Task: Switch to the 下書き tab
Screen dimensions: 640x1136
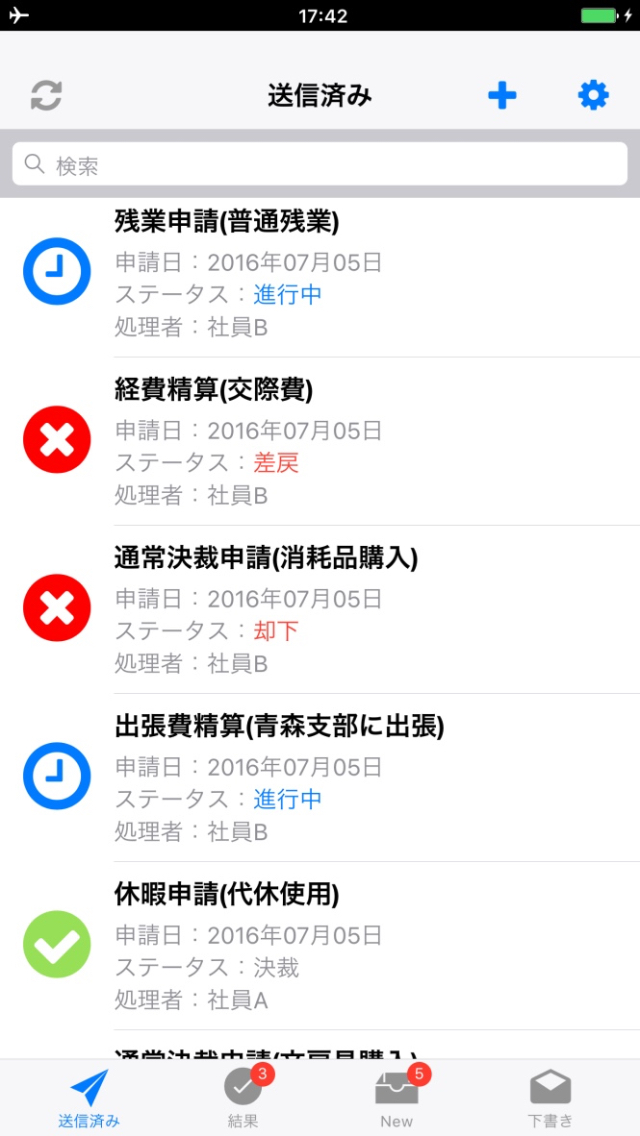Action: click(x=550, y=1097)
